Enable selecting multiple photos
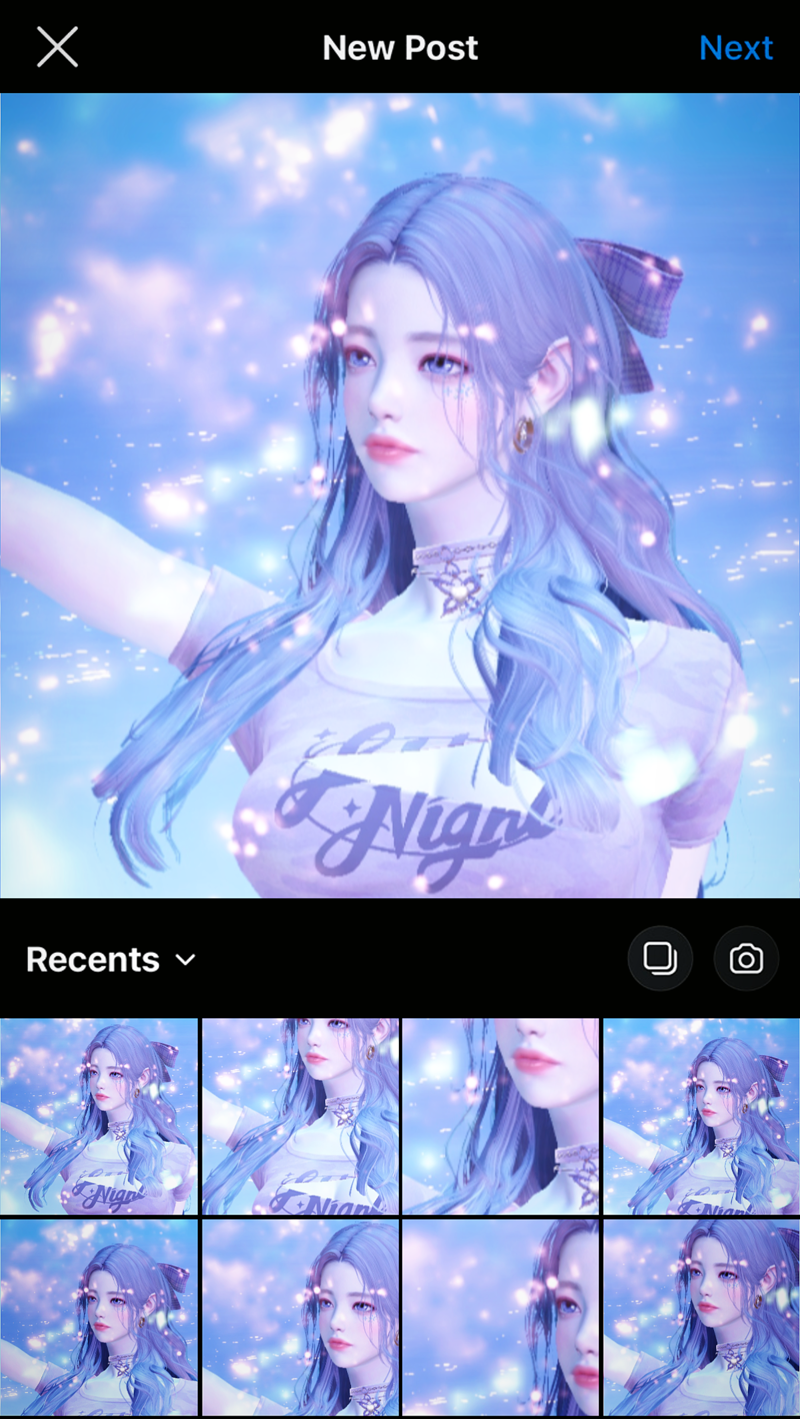This screenshot has height=1419, width=800. point(660,959)
